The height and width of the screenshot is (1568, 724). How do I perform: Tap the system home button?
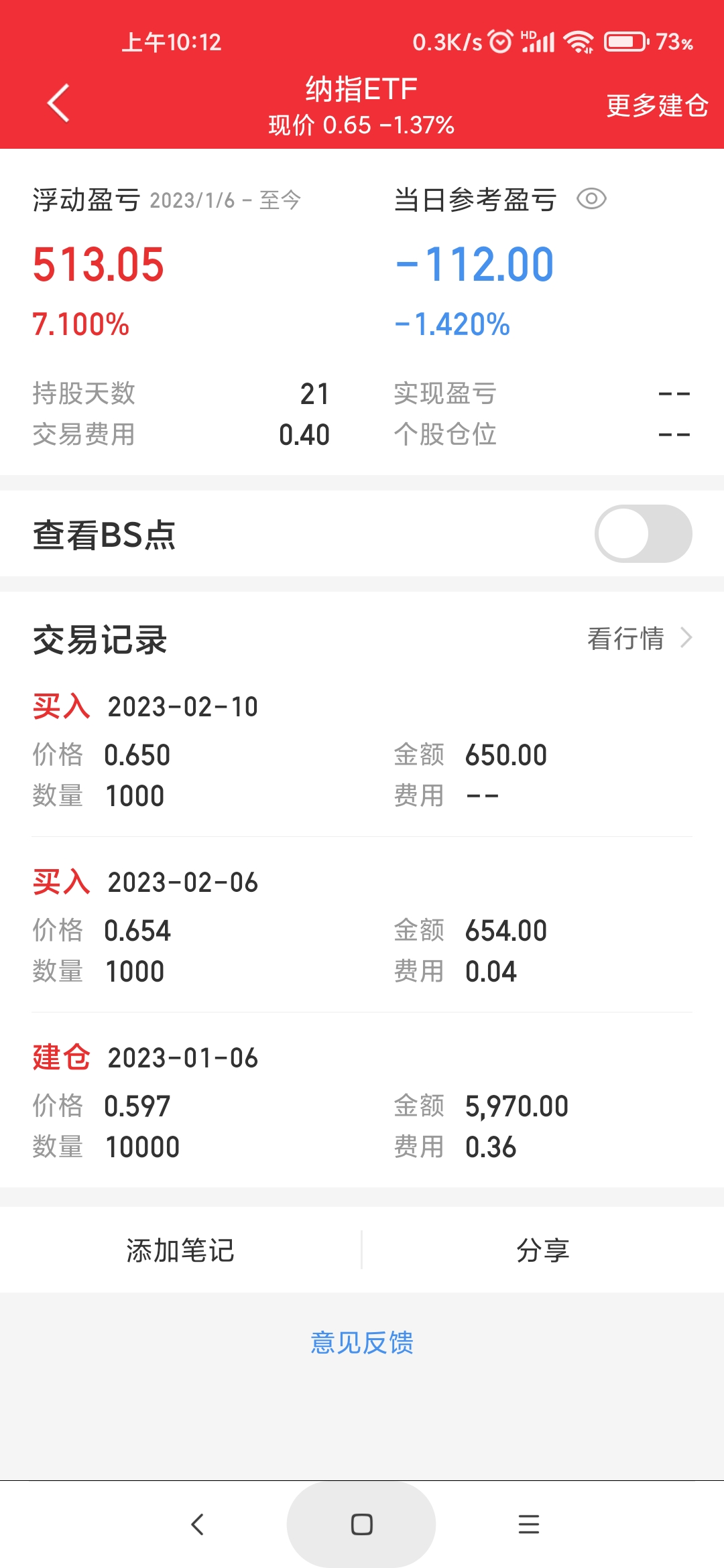[361, 1524]
